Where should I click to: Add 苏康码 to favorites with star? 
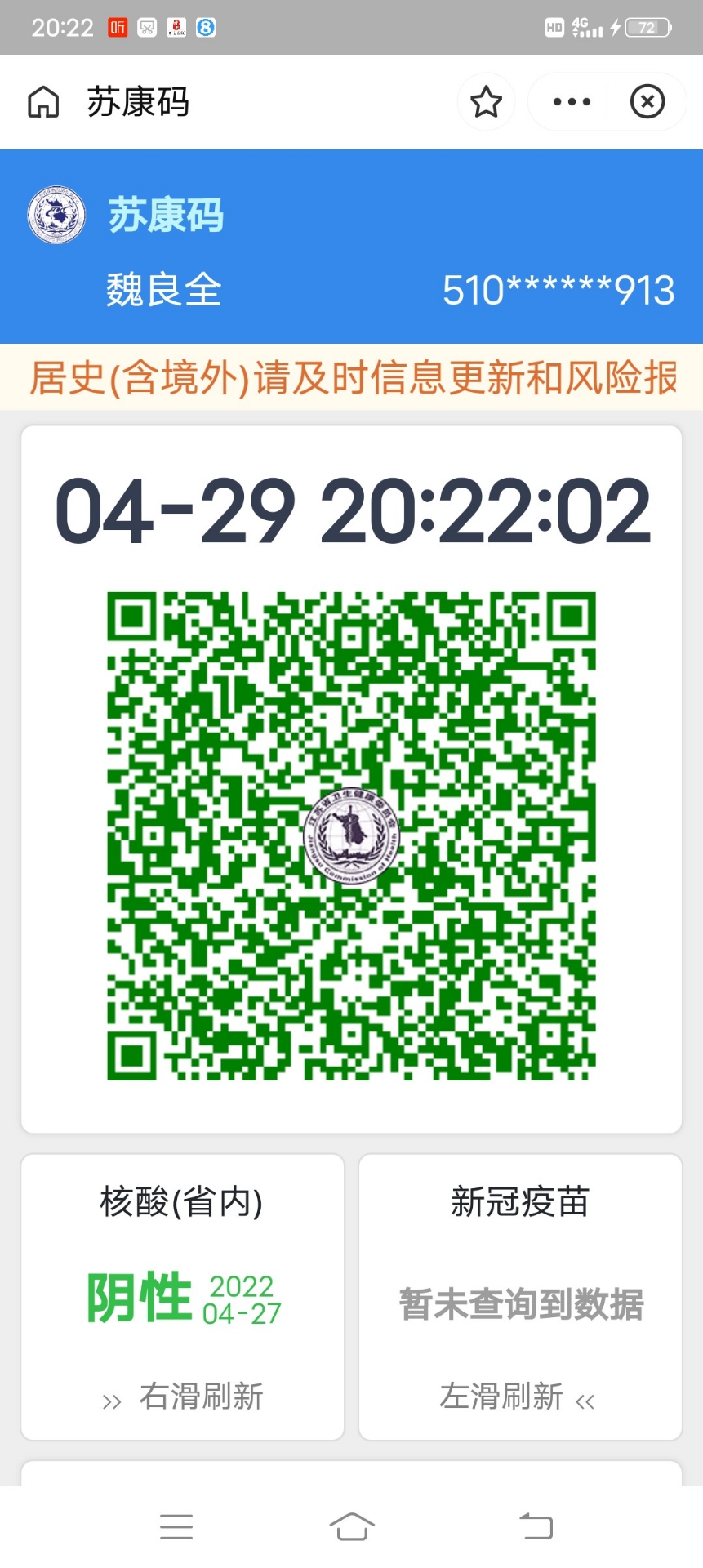pos(486,102)
